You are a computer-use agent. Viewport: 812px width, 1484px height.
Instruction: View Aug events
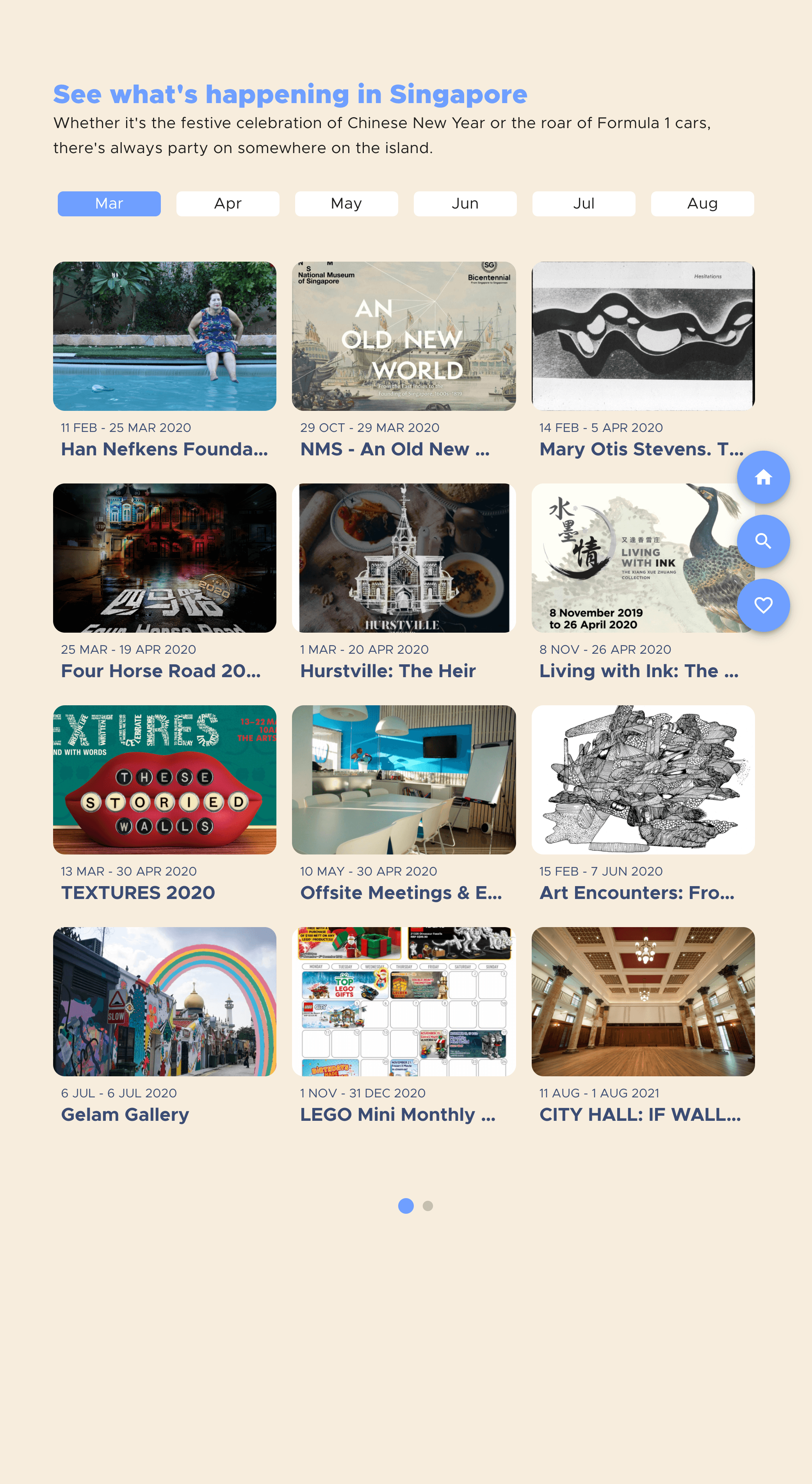pos(702,203)
